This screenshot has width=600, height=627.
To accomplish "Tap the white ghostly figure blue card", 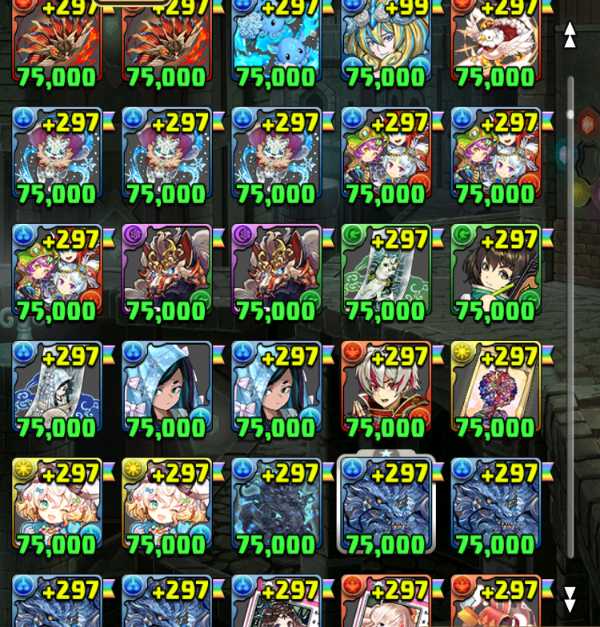I will (x=56, y=389).
